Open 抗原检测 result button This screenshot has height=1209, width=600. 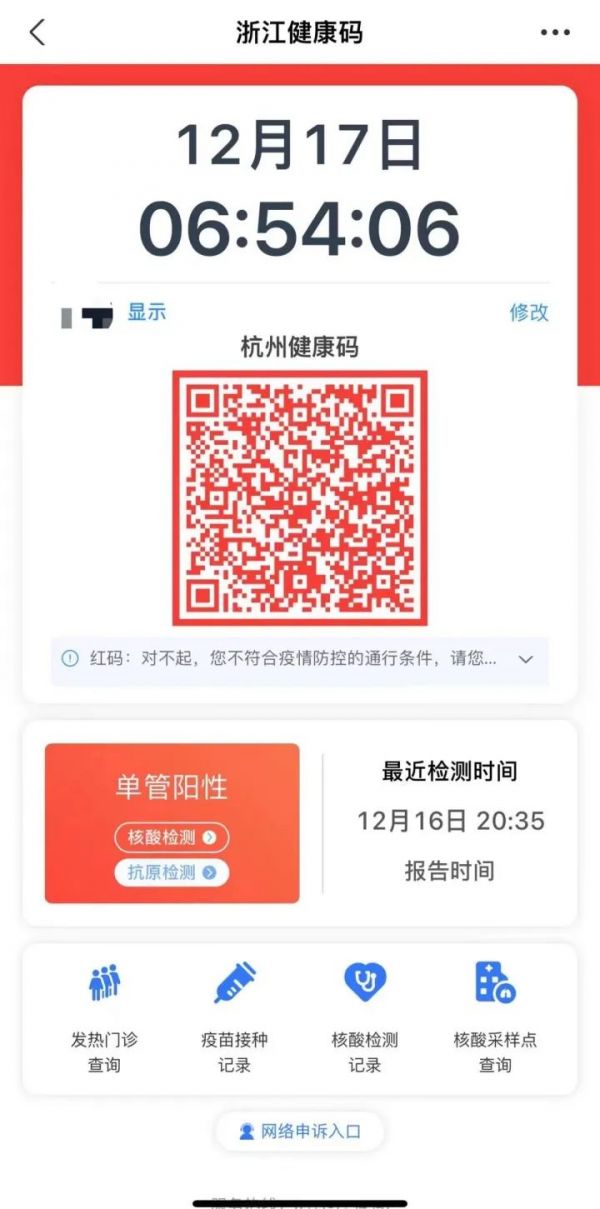coord(172,872)
